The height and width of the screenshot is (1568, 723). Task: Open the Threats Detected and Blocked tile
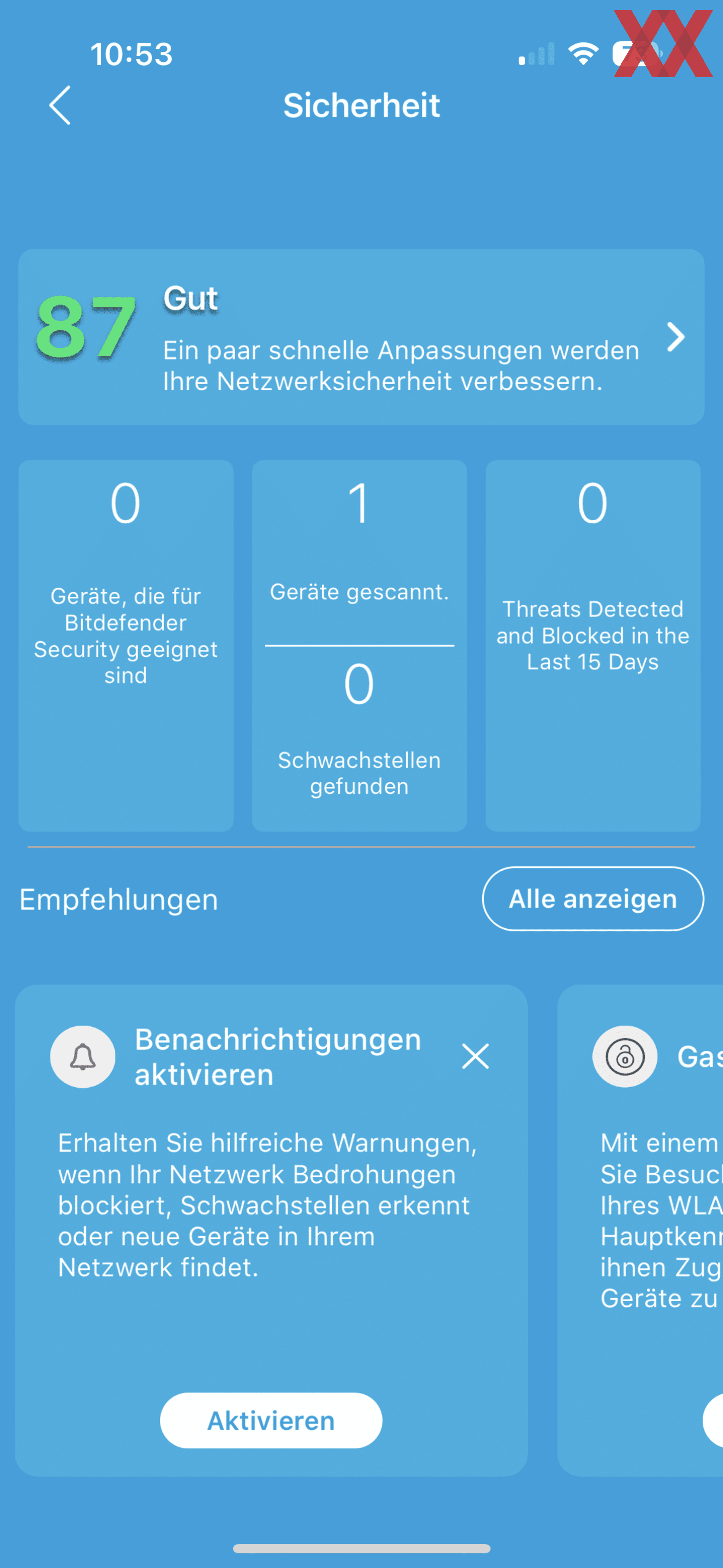(x=593, y=646)
